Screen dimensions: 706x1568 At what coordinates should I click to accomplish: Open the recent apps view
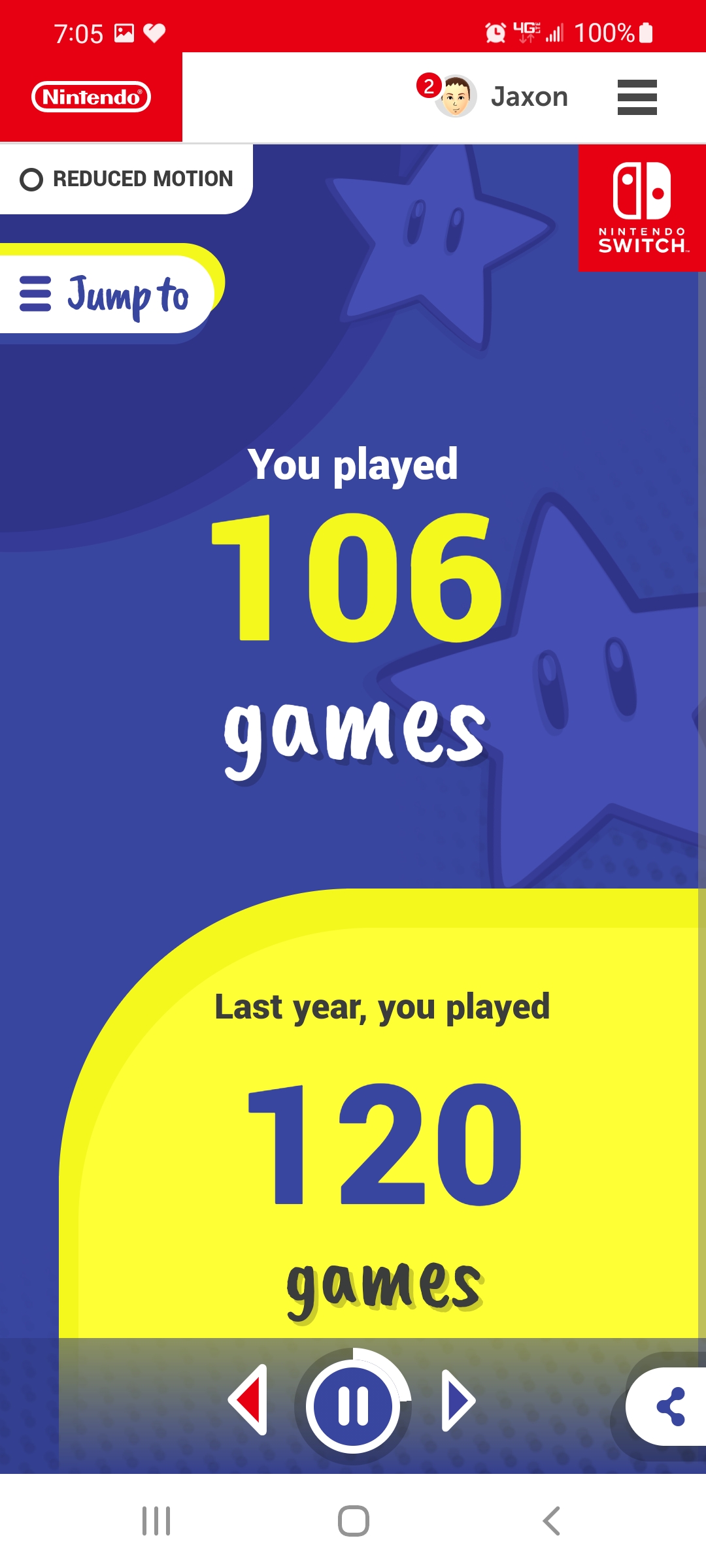click(156, 1521)
